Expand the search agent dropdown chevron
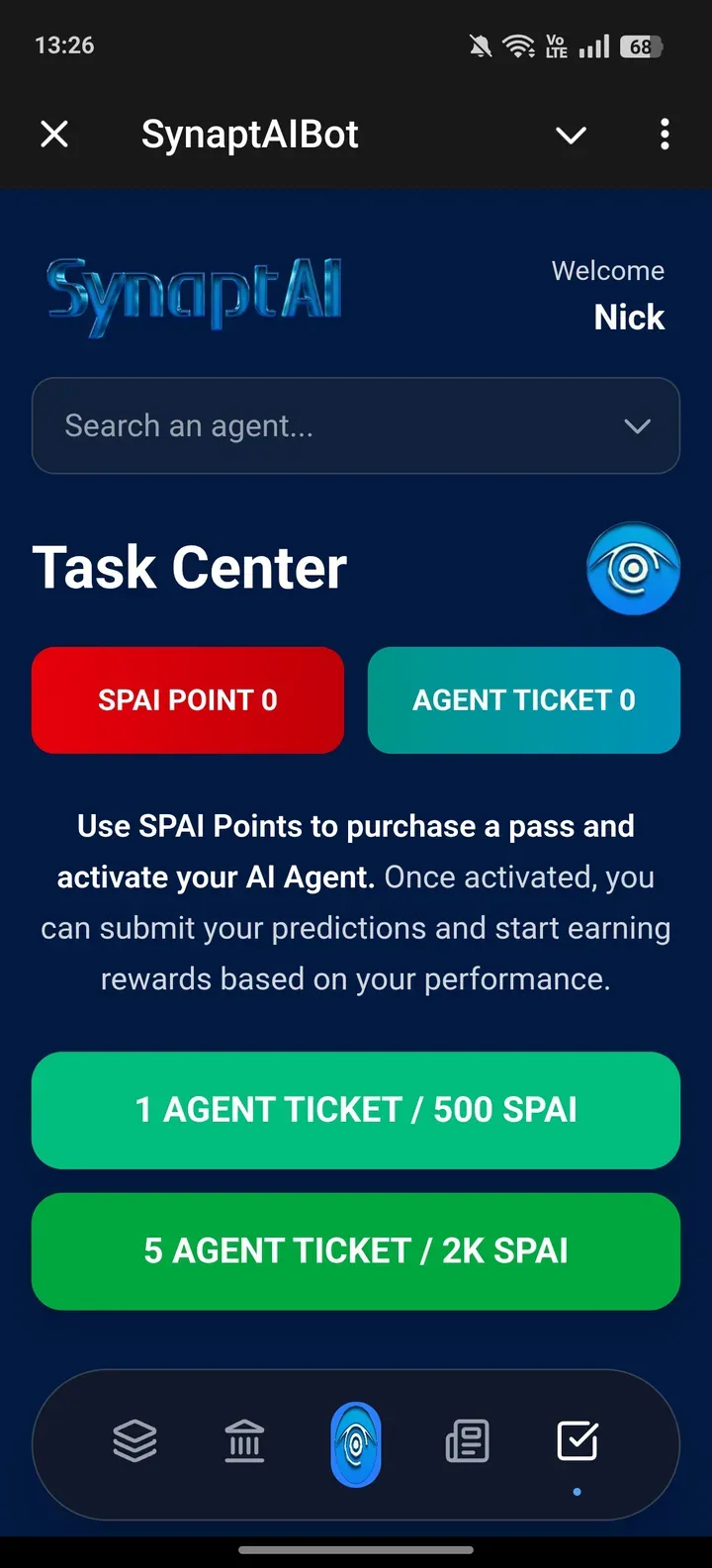The height and width of the screenshot is (1568, 712). click(637, 425)
